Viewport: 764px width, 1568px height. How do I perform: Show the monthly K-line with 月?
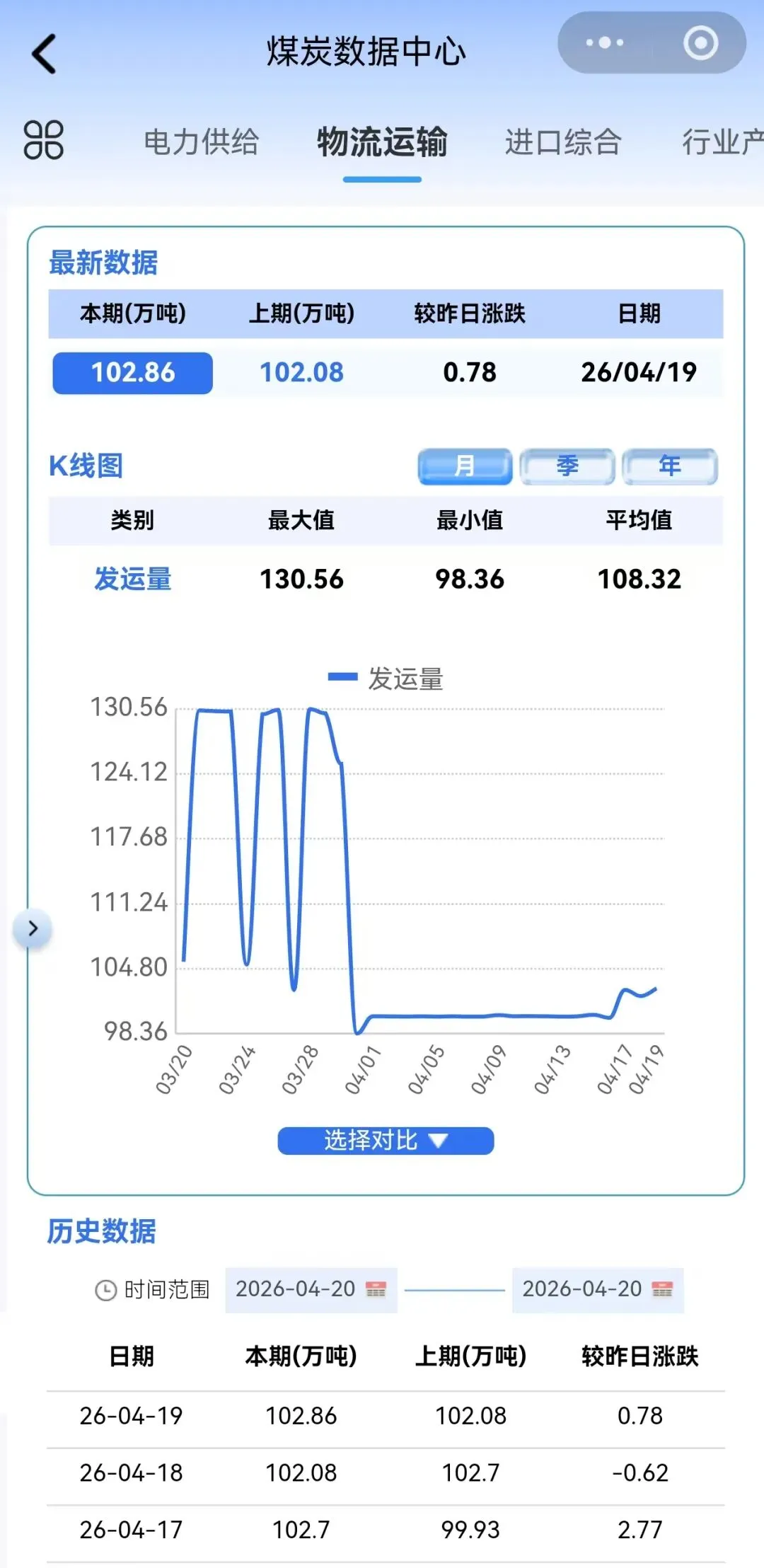click(x=465, y=466)
